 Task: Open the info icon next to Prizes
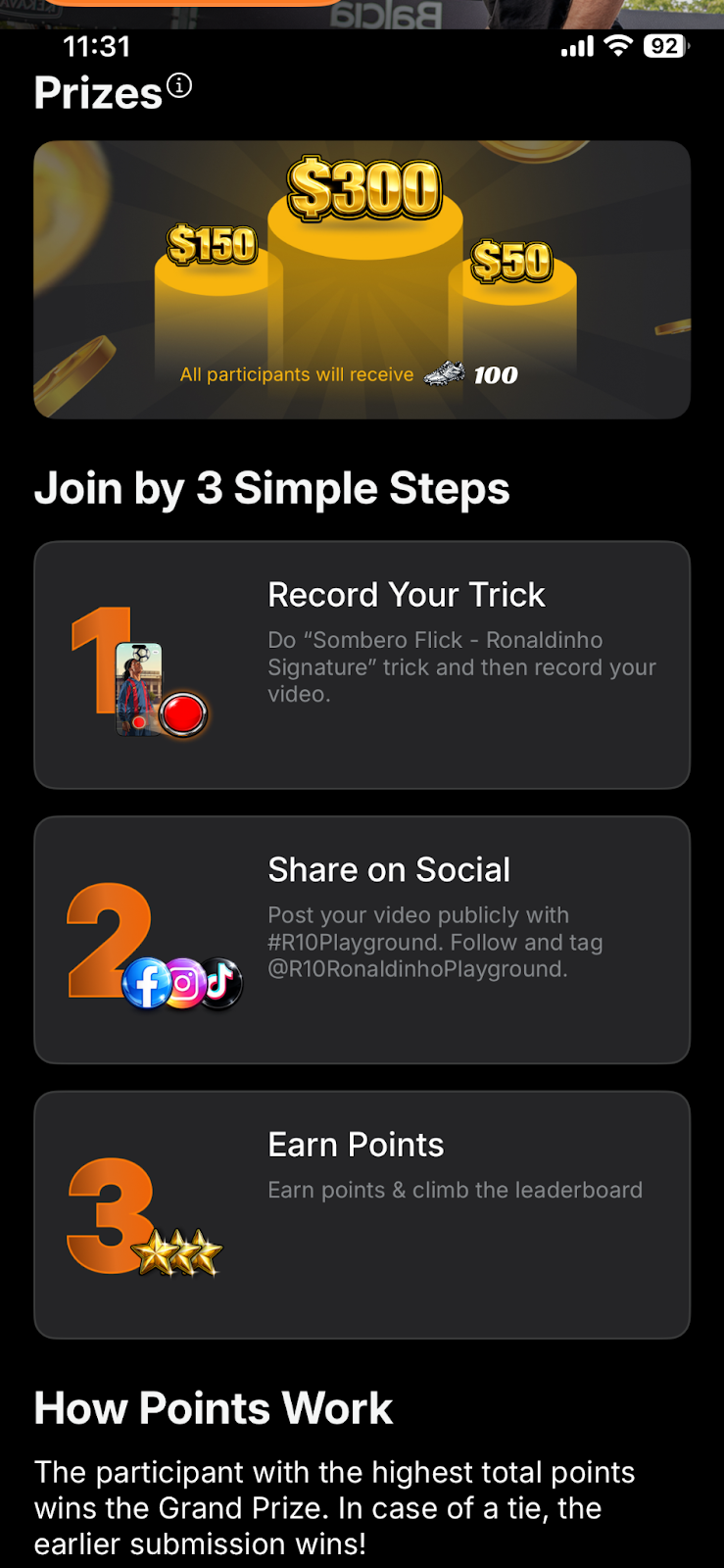tap(179, 85)
